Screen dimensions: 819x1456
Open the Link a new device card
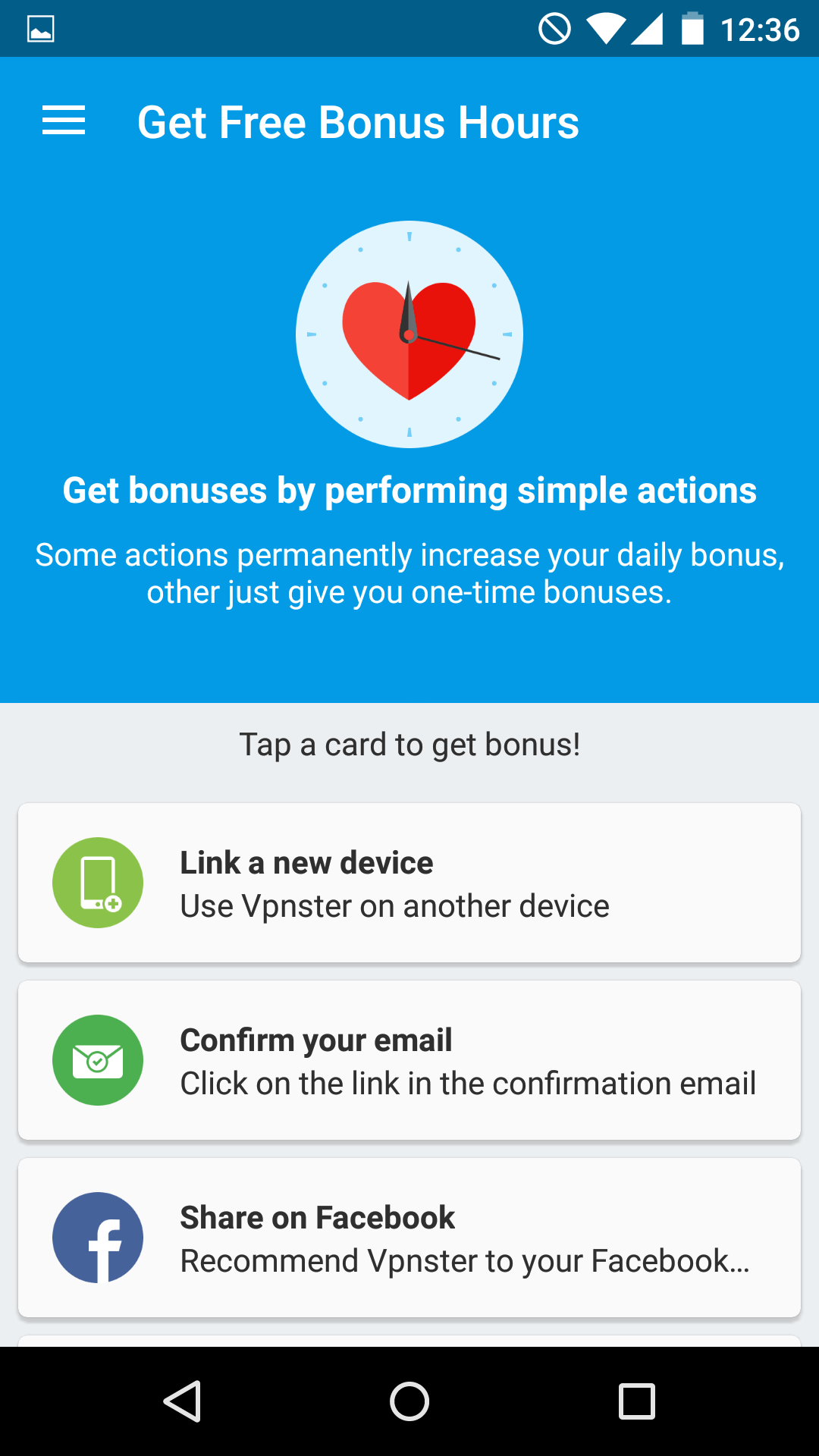tap(409, 883)
